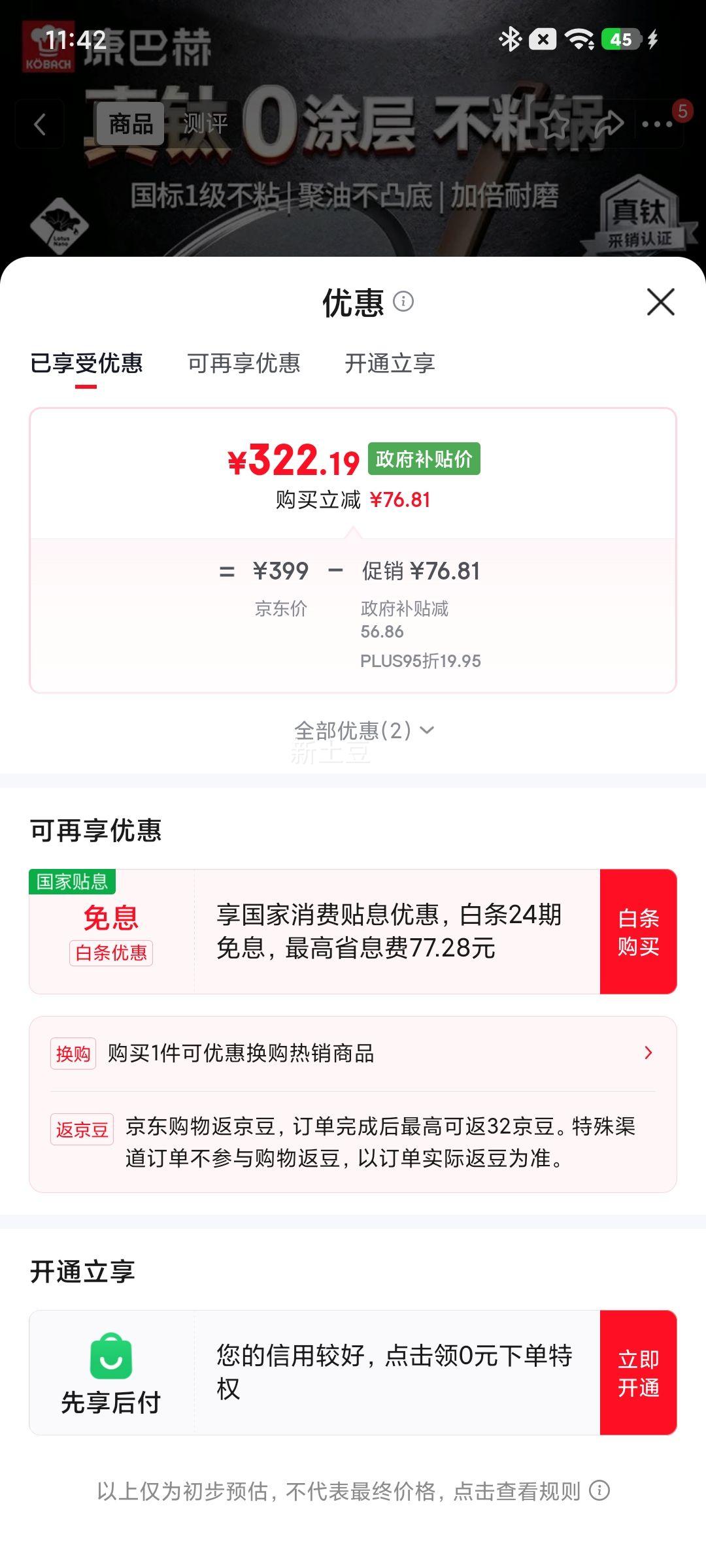Click the 白条购买 button
Screen dimensions: 706x1568
[x=637, y=930]
